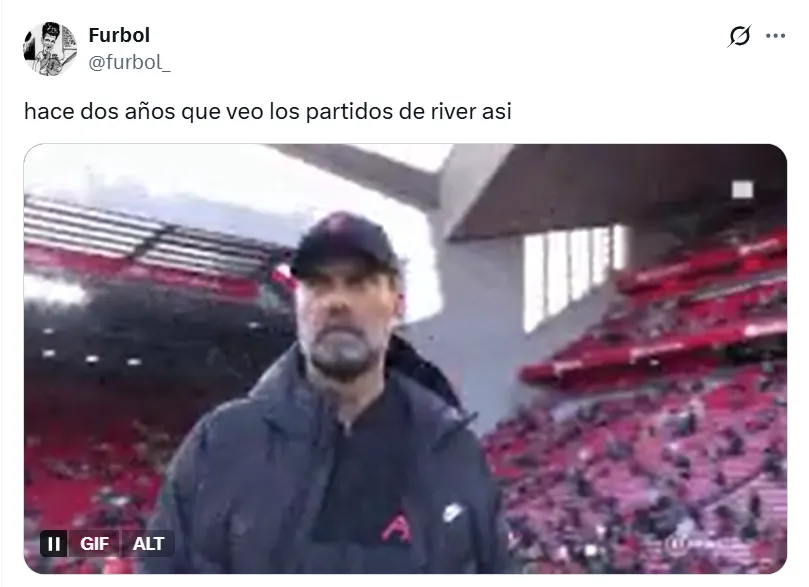This screenshot has height=587, width=809.
Task: Open the Furbol account name link
Action: tap(119, 35)
